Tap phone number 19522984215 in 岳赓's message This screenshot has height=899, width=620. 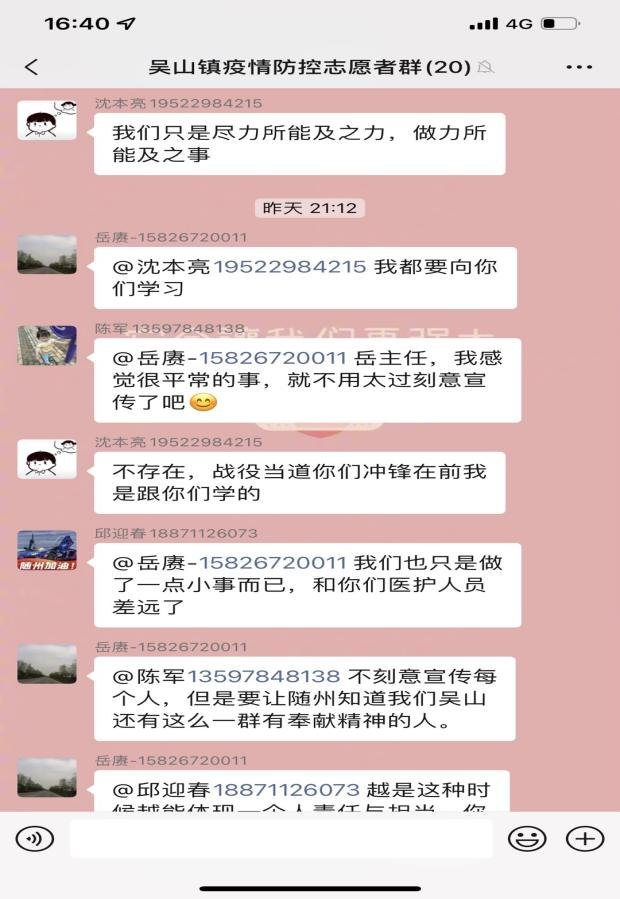[x=290, y=267]
